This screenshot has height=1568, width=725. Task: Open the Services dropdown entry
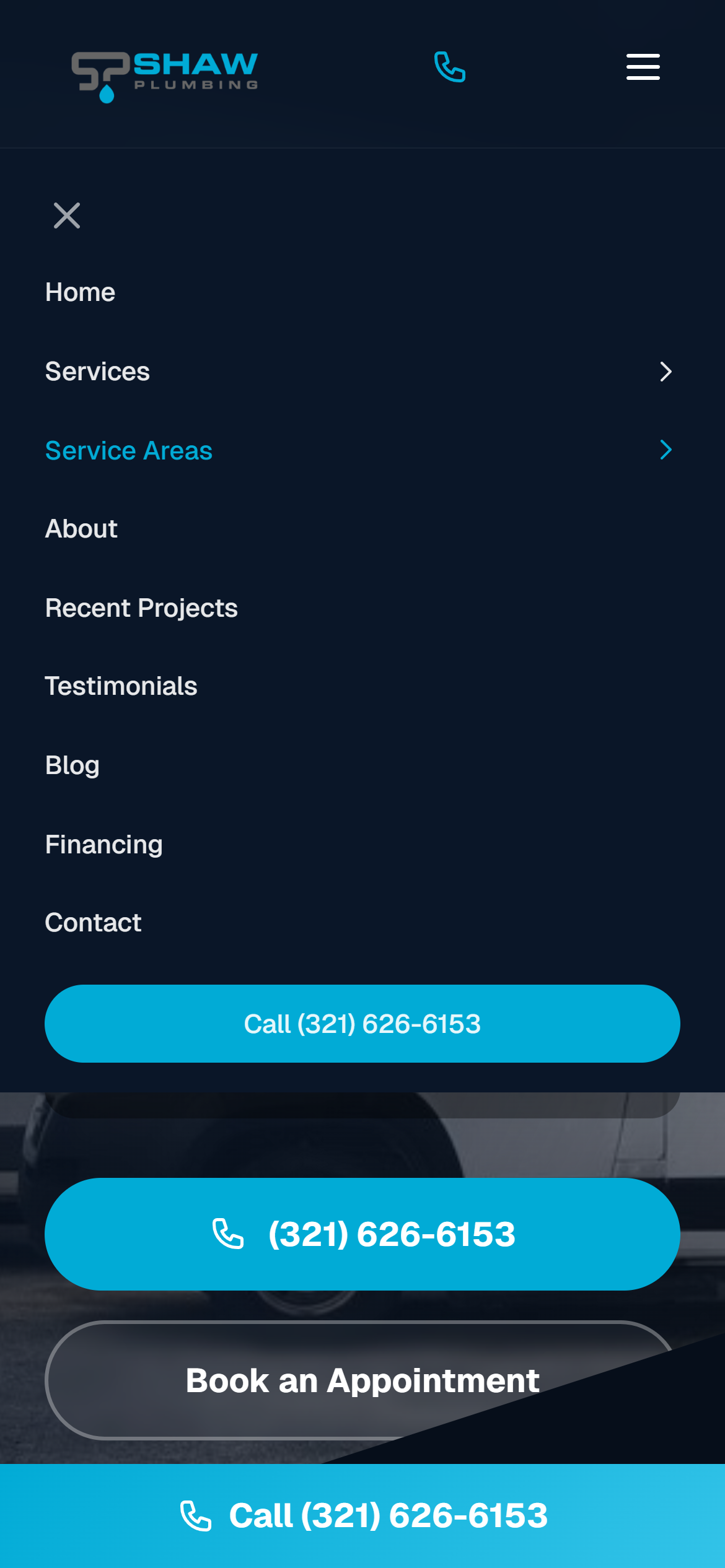(97, 372)
